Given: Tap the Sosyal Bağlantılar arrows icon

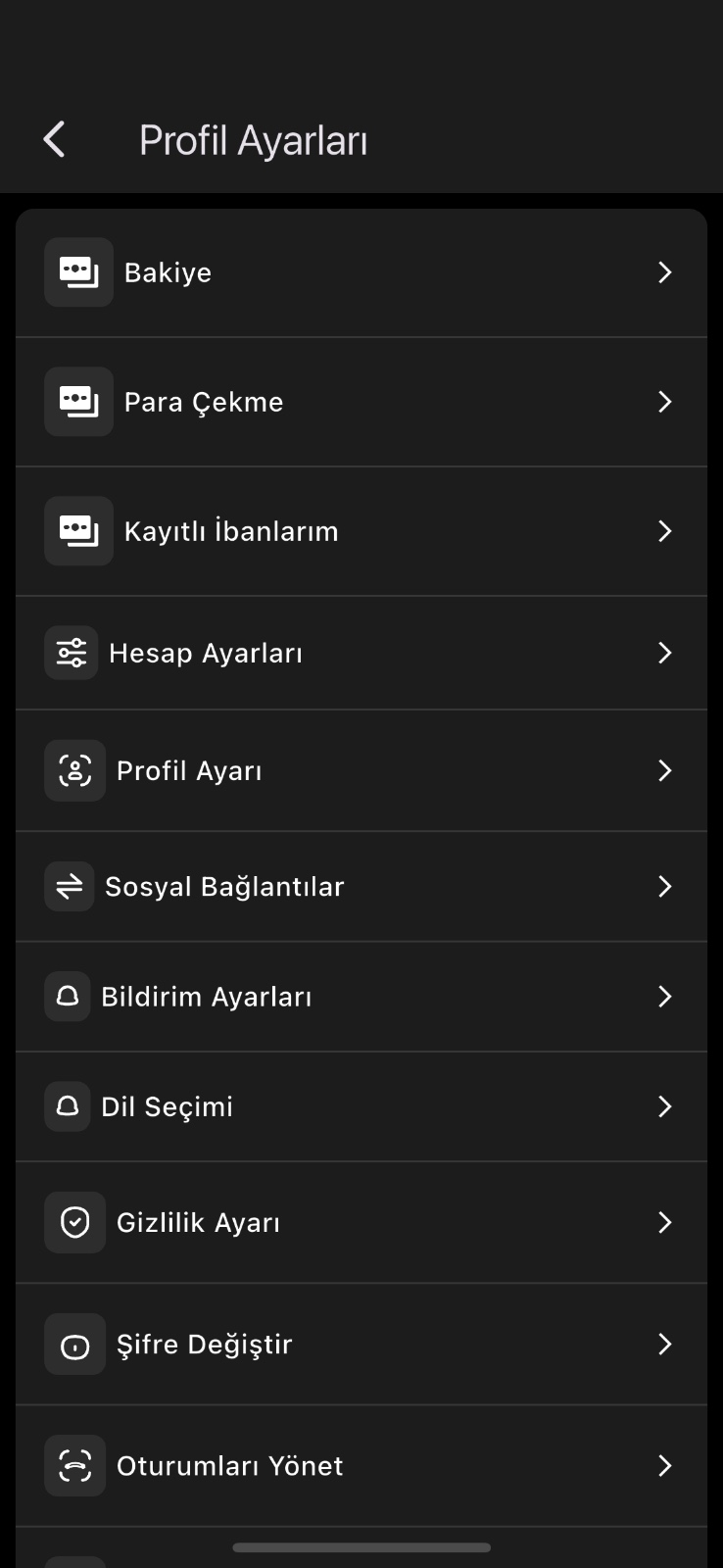Looking at the screenshot, I should coord(69,886).
